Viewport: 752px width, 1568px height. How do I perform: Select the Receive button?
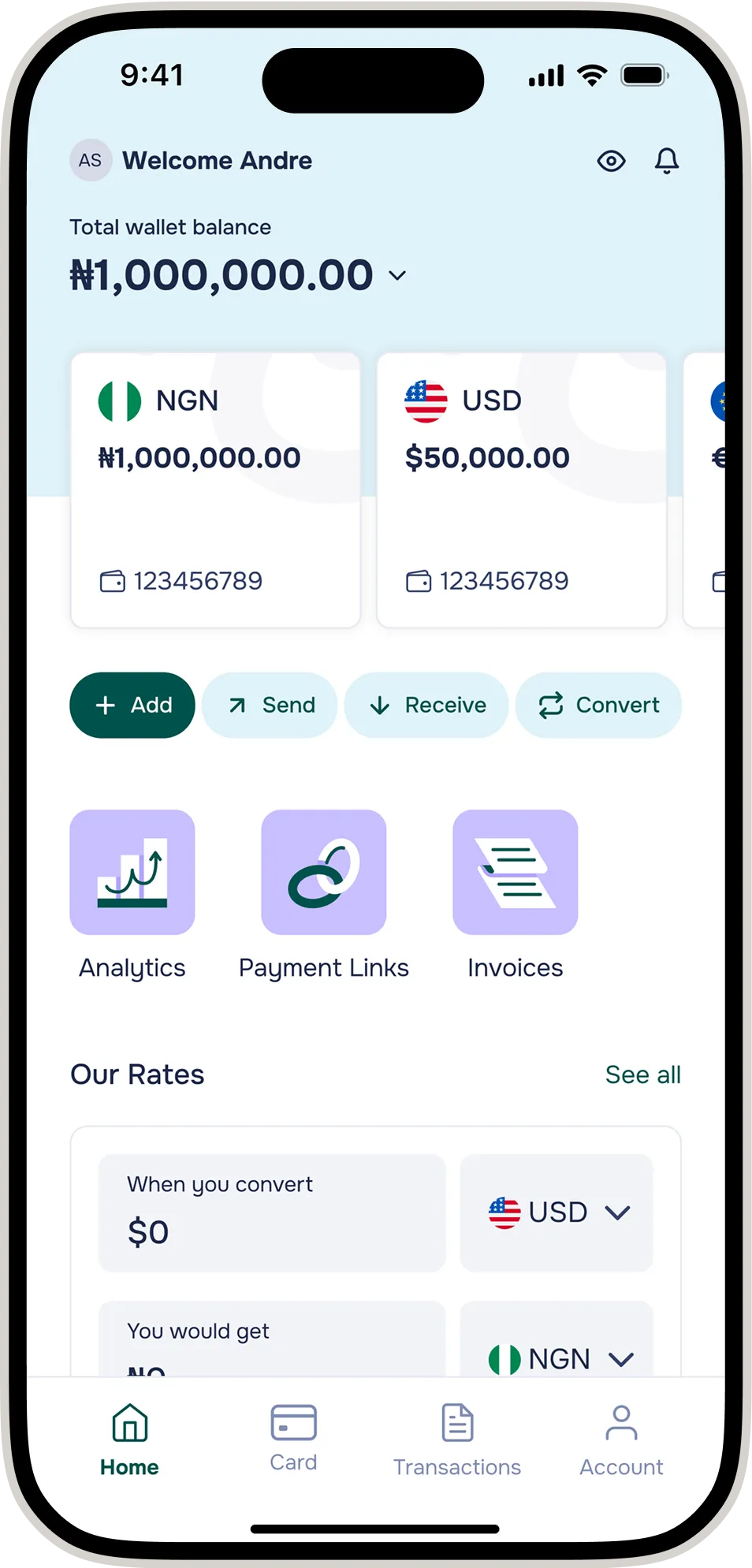pos(426,705)
